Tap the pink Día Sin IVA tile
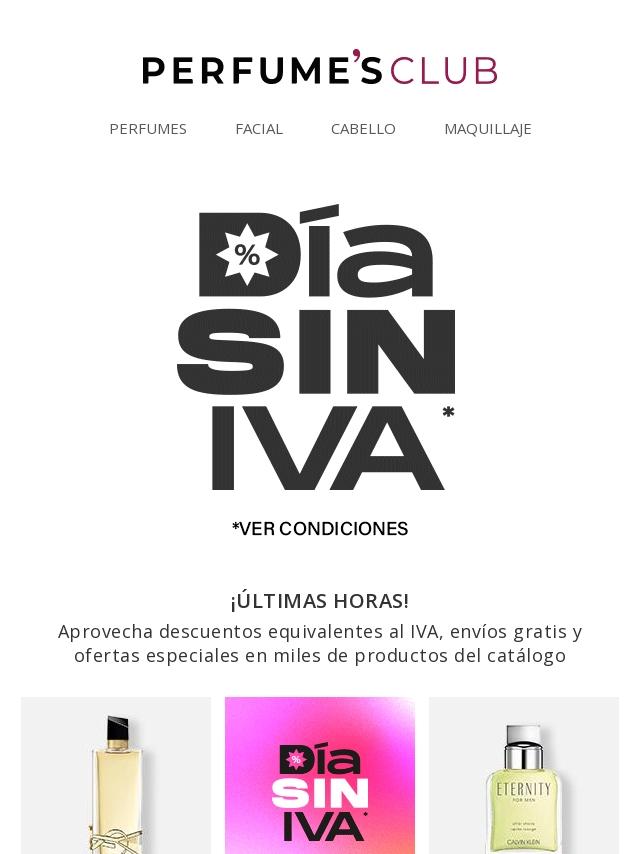 point(320,776)
